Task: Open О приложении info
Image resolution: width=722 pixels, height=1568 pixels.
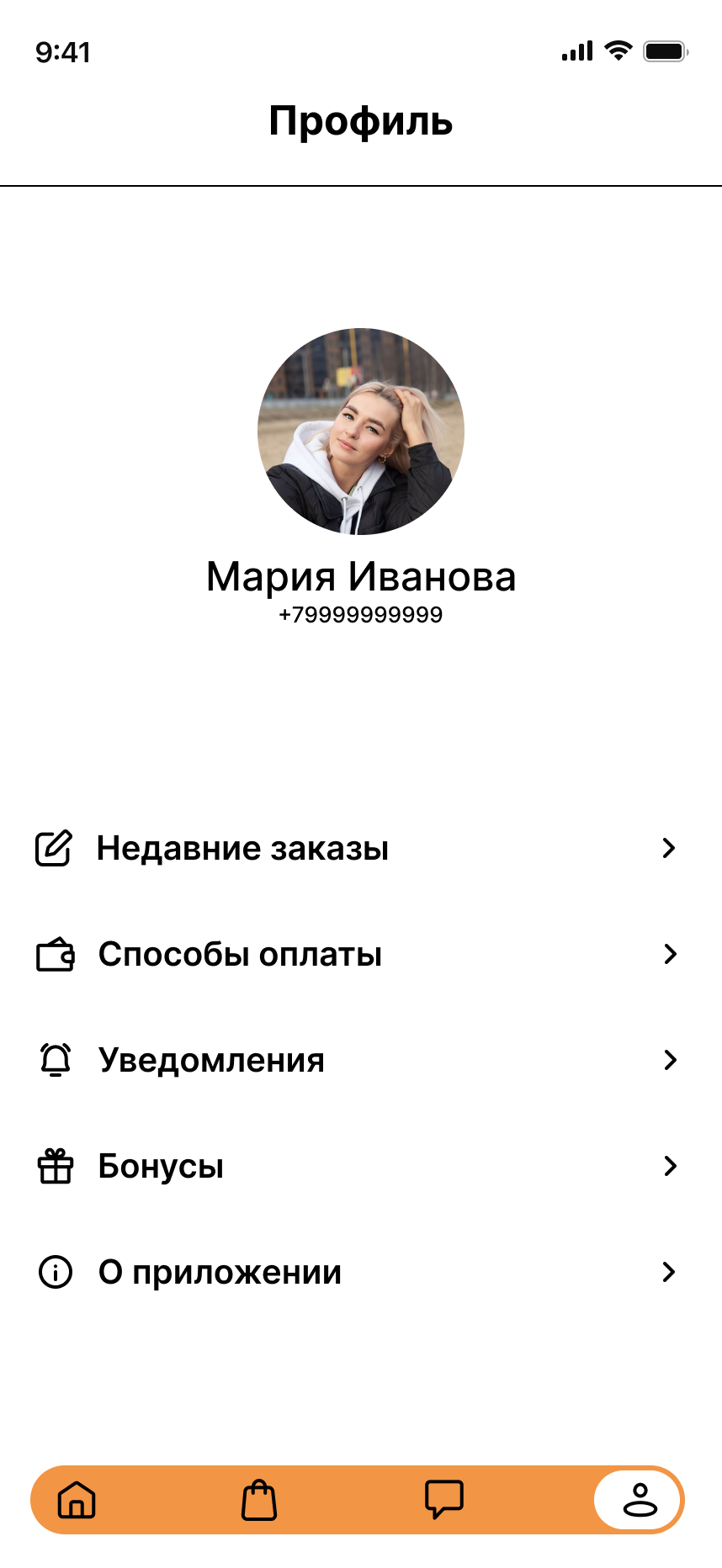Action: pyautogui.click(x=220, y=1272)
